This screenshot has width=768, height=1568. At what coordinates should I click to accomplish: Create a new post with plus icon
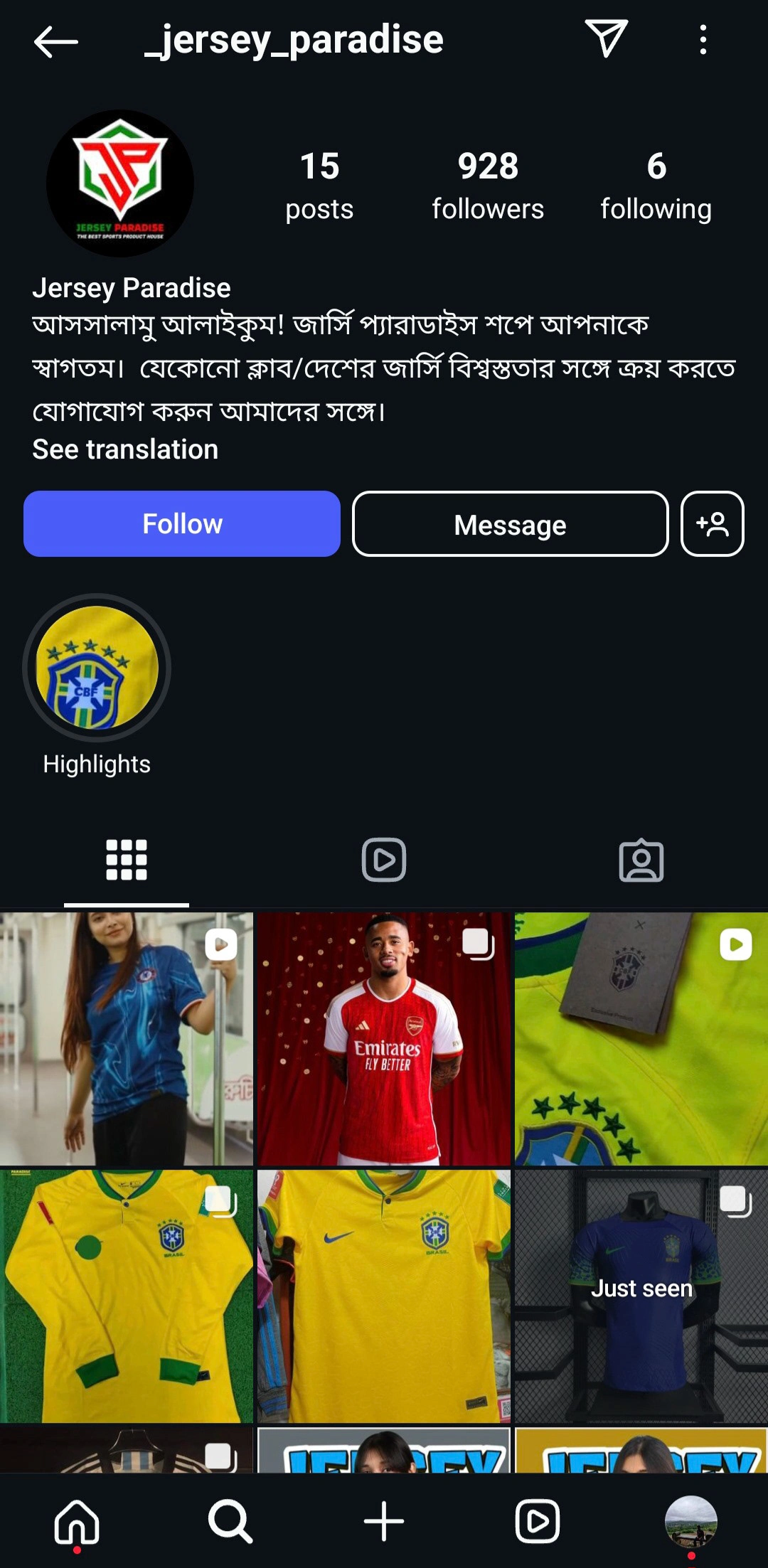pyautogui.click(x=384, y=1522)
